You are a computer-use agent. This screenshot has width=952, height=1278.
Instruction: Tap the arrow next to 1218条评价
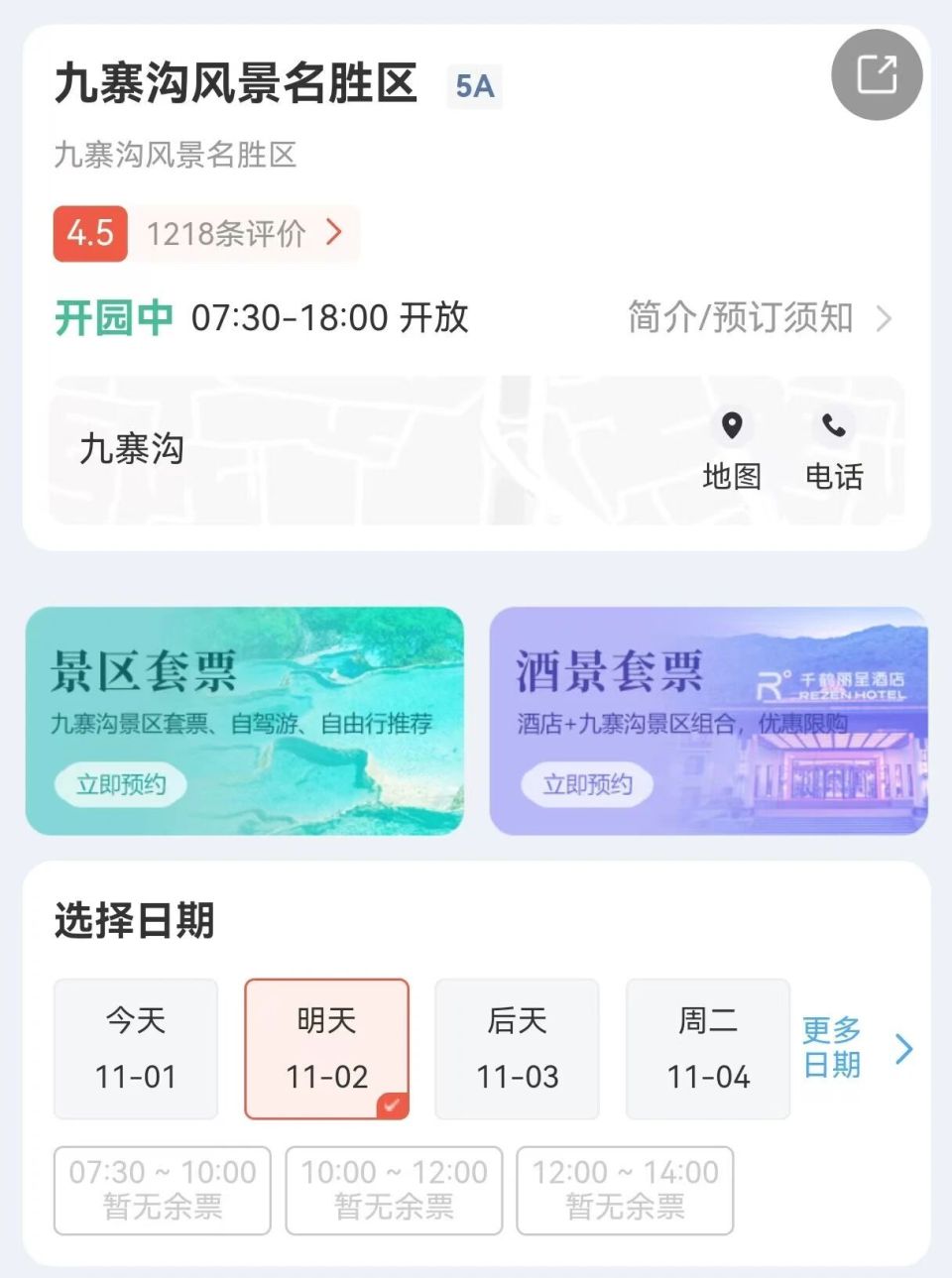[x=334, y=233]
